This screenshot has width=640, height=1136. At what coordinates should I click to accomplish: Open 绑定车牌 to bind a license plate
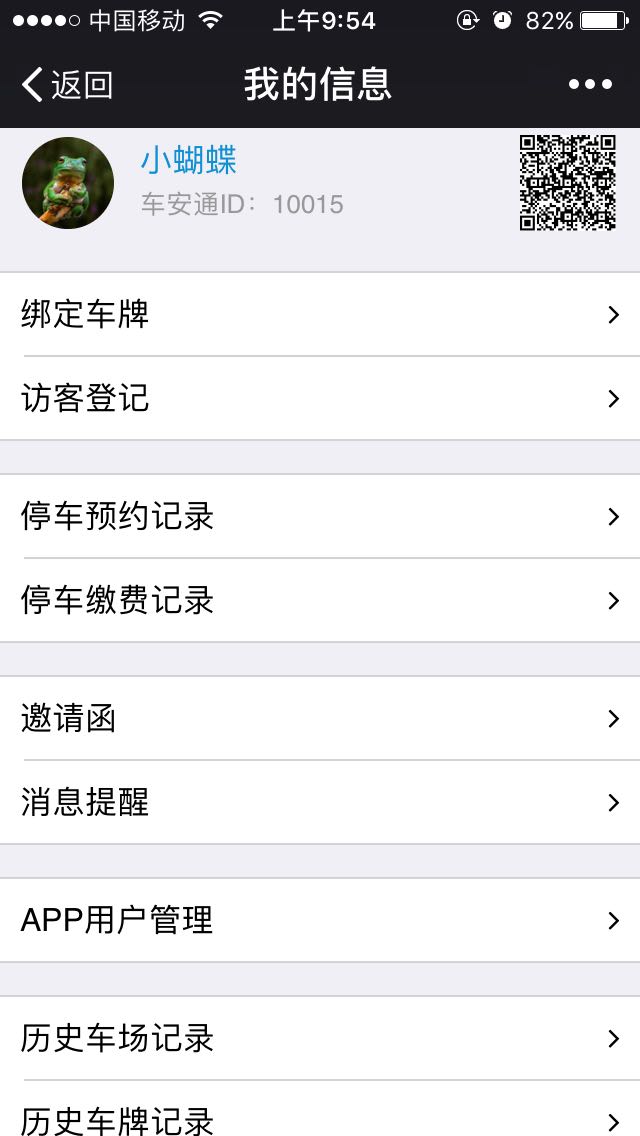click(320, 314)
